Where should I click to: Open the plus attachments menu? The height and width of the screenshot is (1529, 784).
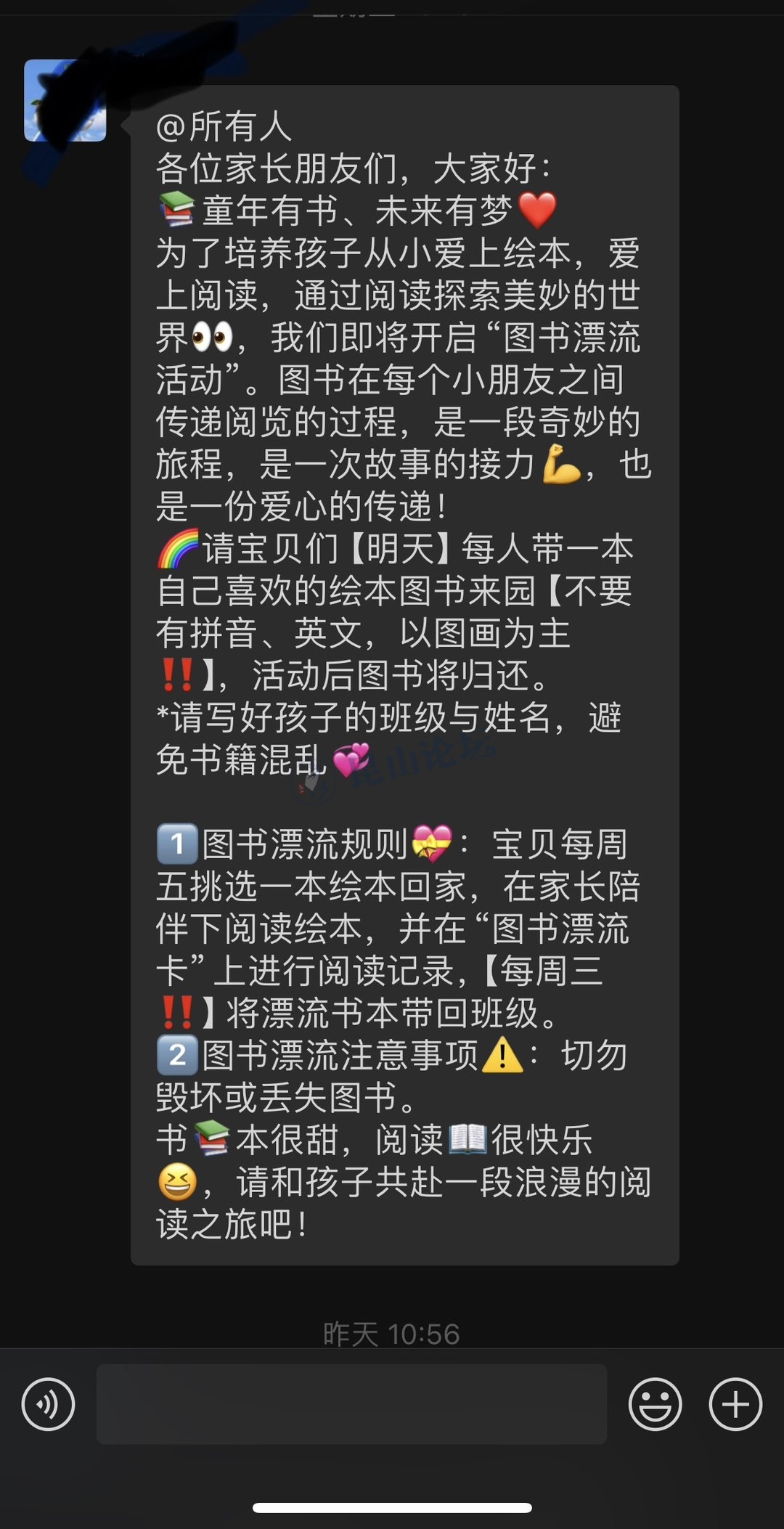coord(735,1404)
